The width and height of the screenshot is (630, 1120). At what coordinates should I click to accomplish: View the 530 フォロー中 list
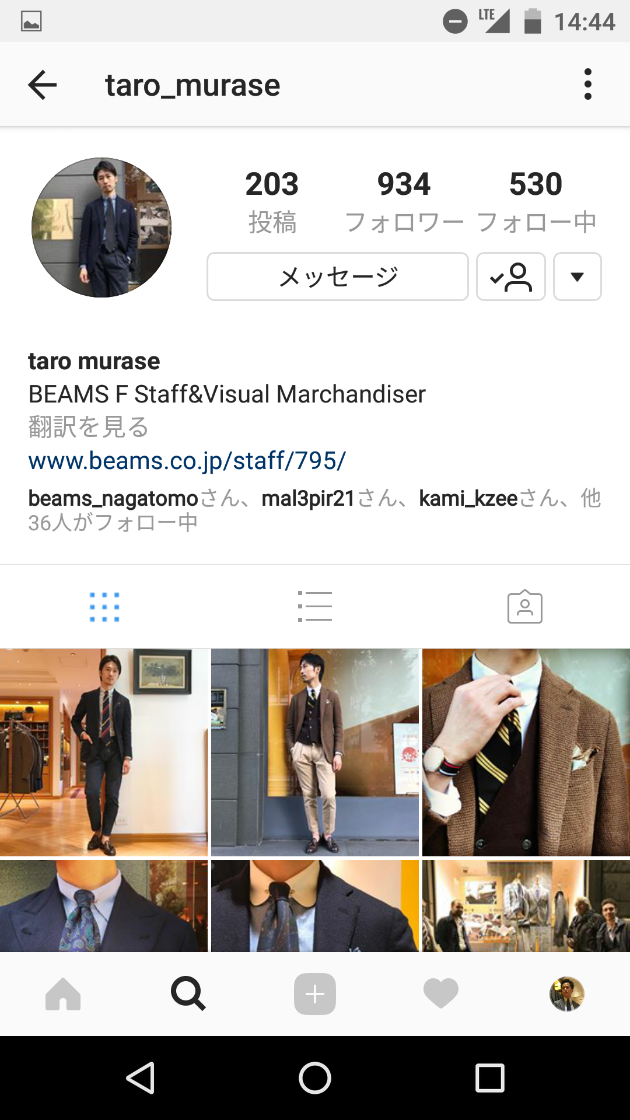click(536, 200)
